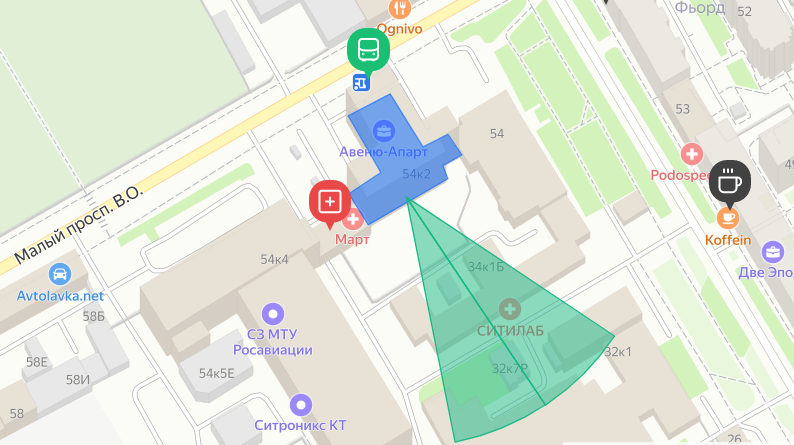Tap the green bus stop marker

(368, 50)
